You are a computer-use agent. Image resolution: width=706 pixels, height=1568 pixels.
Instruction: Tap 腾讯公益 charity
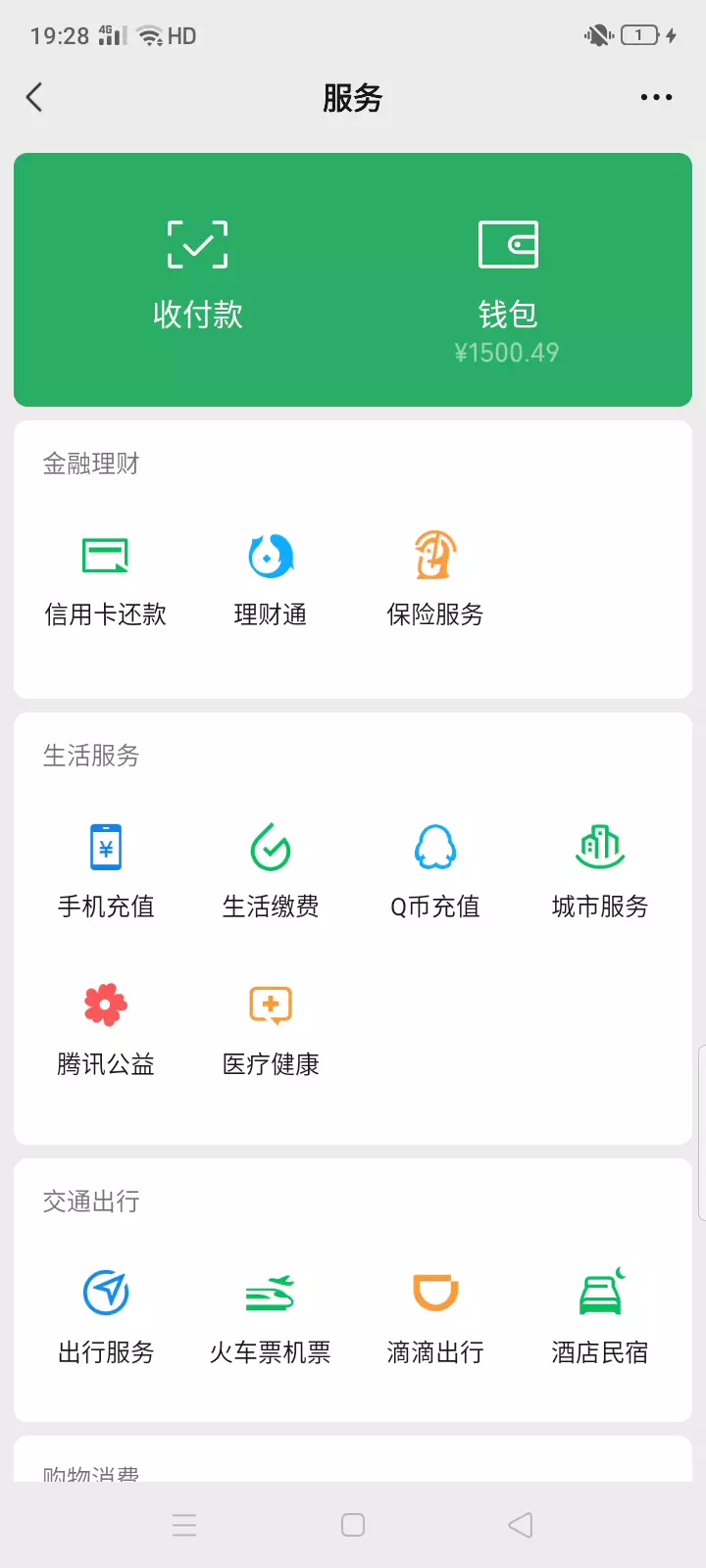tap(106, 1029)
